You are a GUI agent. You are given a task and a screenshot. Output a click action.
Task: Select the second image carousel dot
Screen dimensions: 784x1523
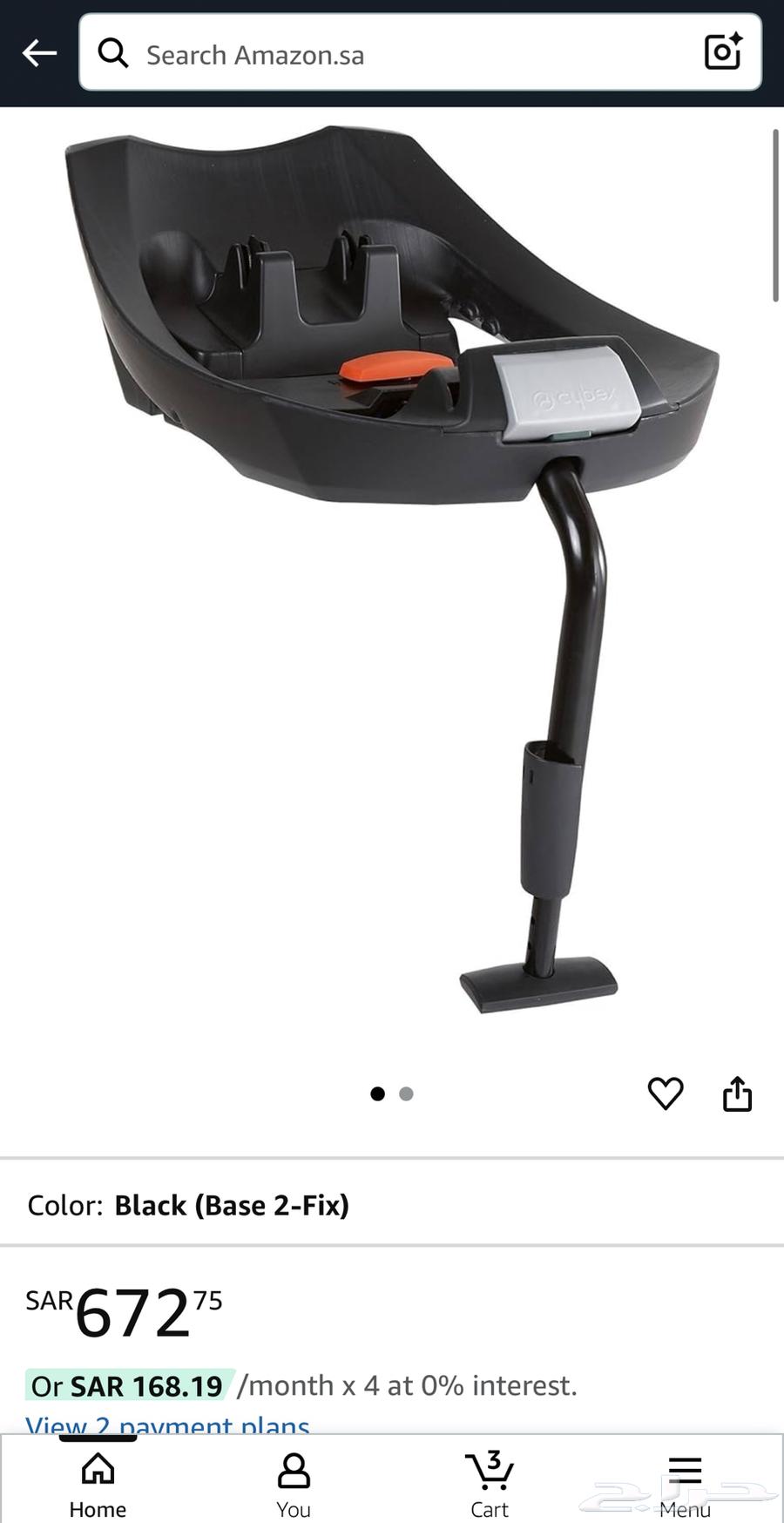click(x=406, y=1093)
